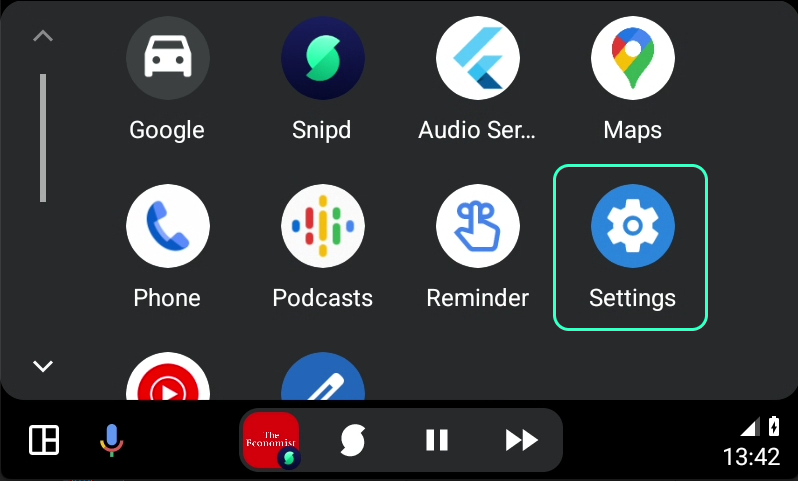Open the Reminder app
The height and width of the screenshot is (481, 798).
point(477,227)
